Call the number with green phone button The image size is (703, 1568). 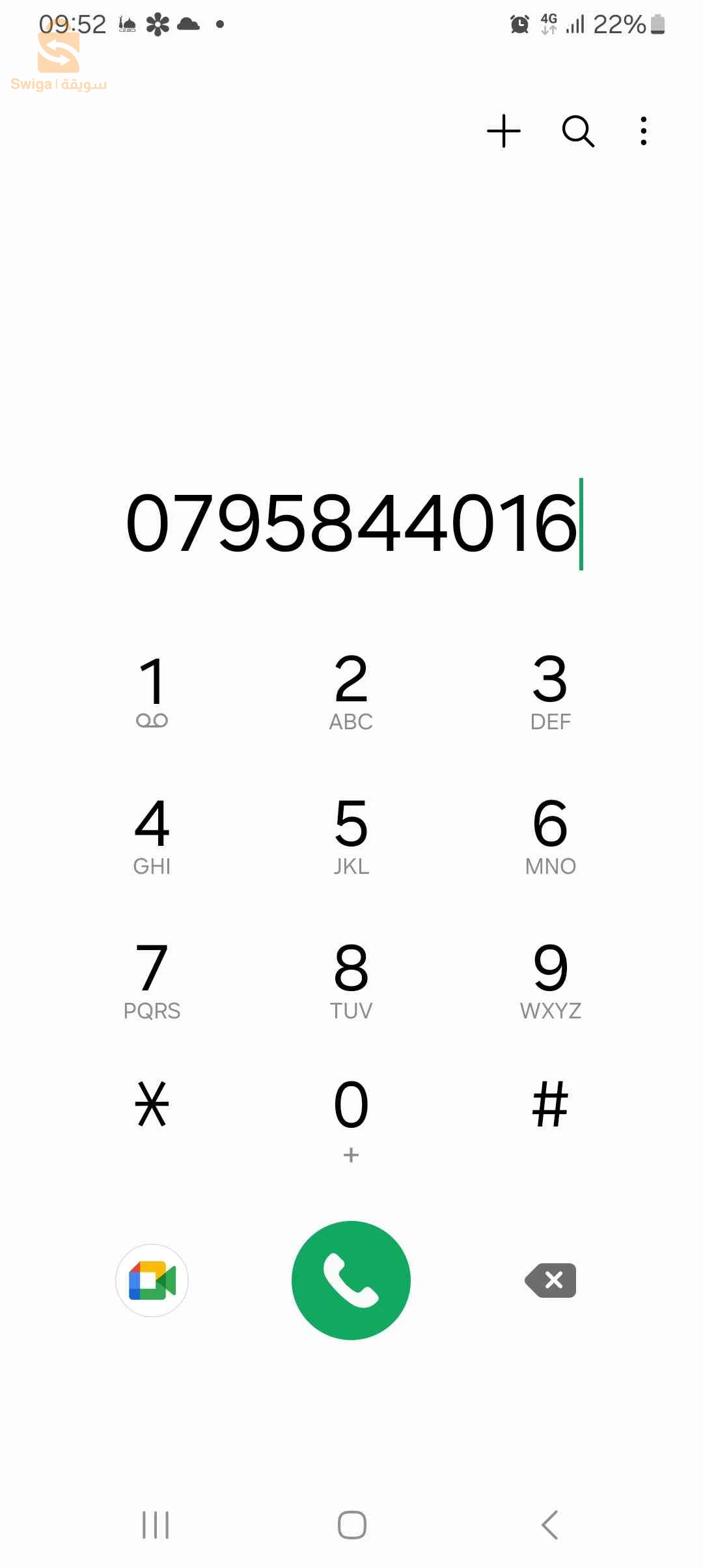(351, 1280)
